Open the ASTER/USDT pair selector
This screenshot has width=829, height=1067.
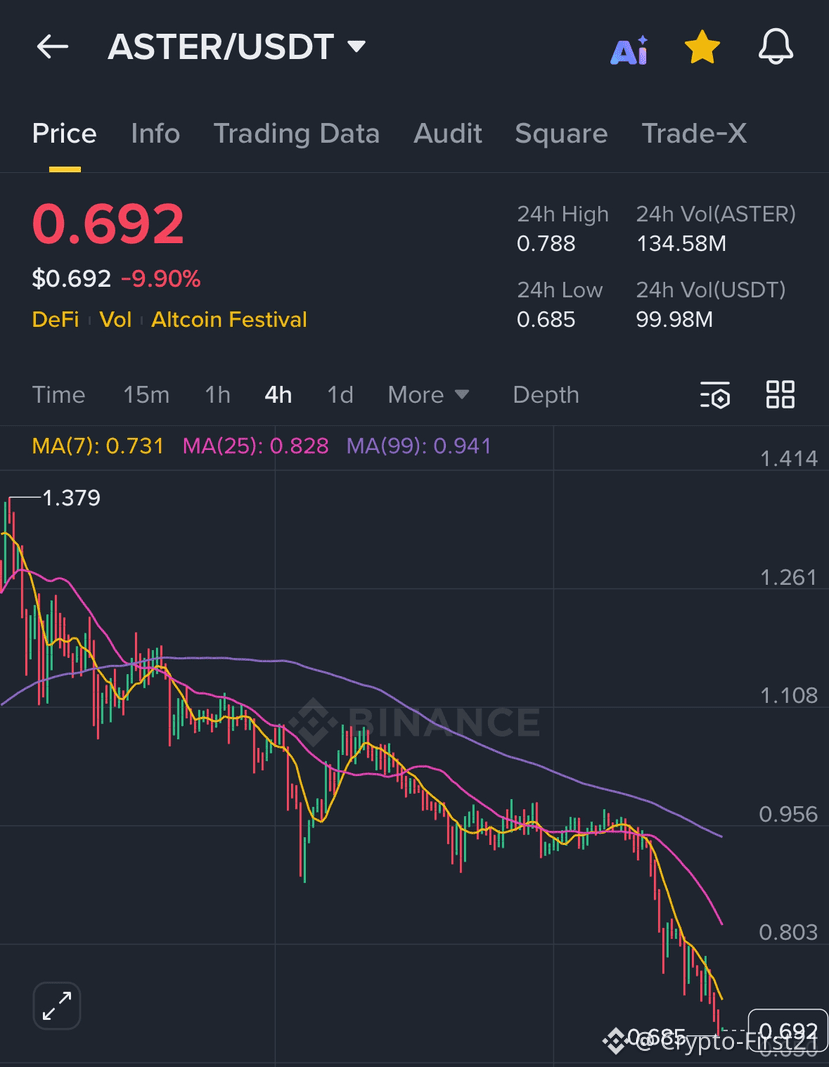pyautogui.click(x=237, y=46)
